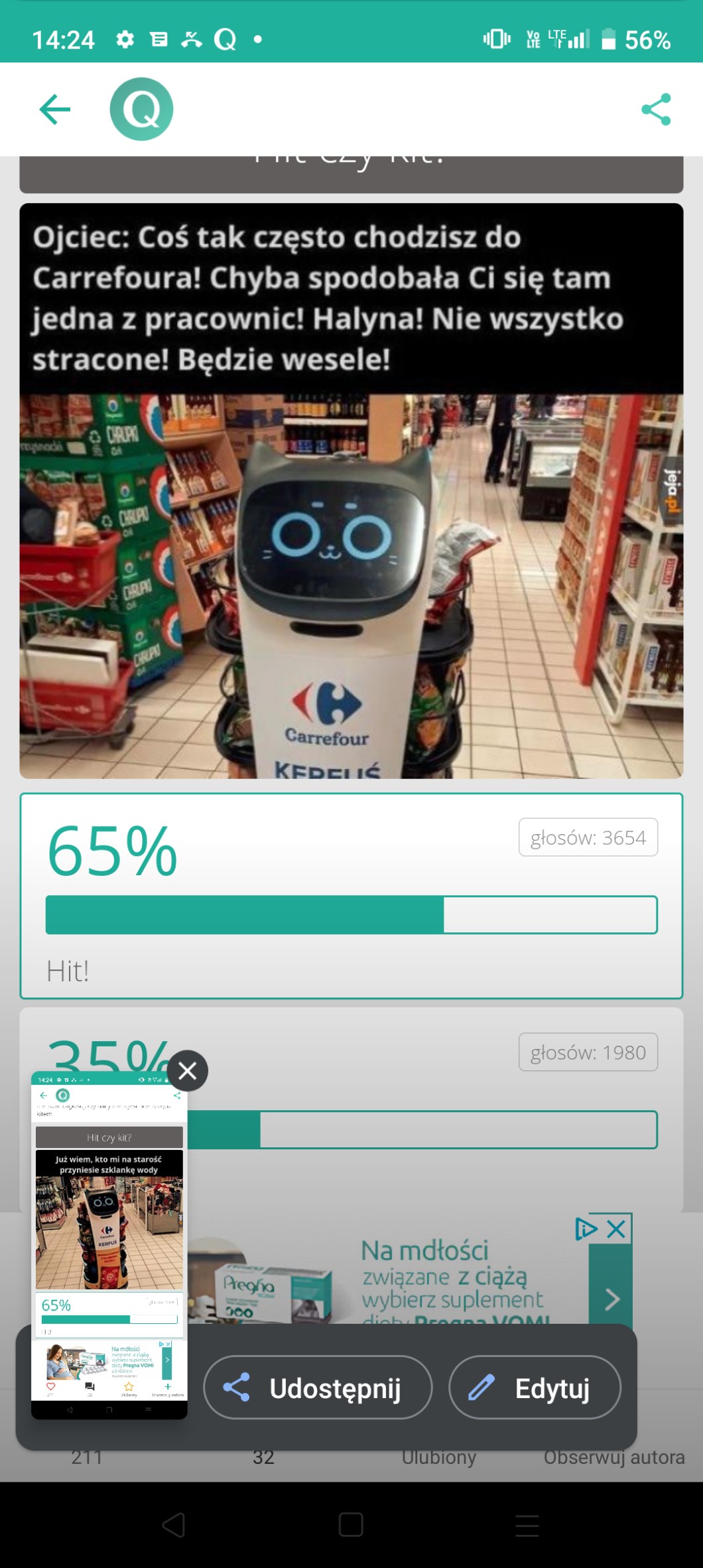This screenshot has width=703, height=1568.
Task: Open the system recent apps button
Action: point(527,1525)
